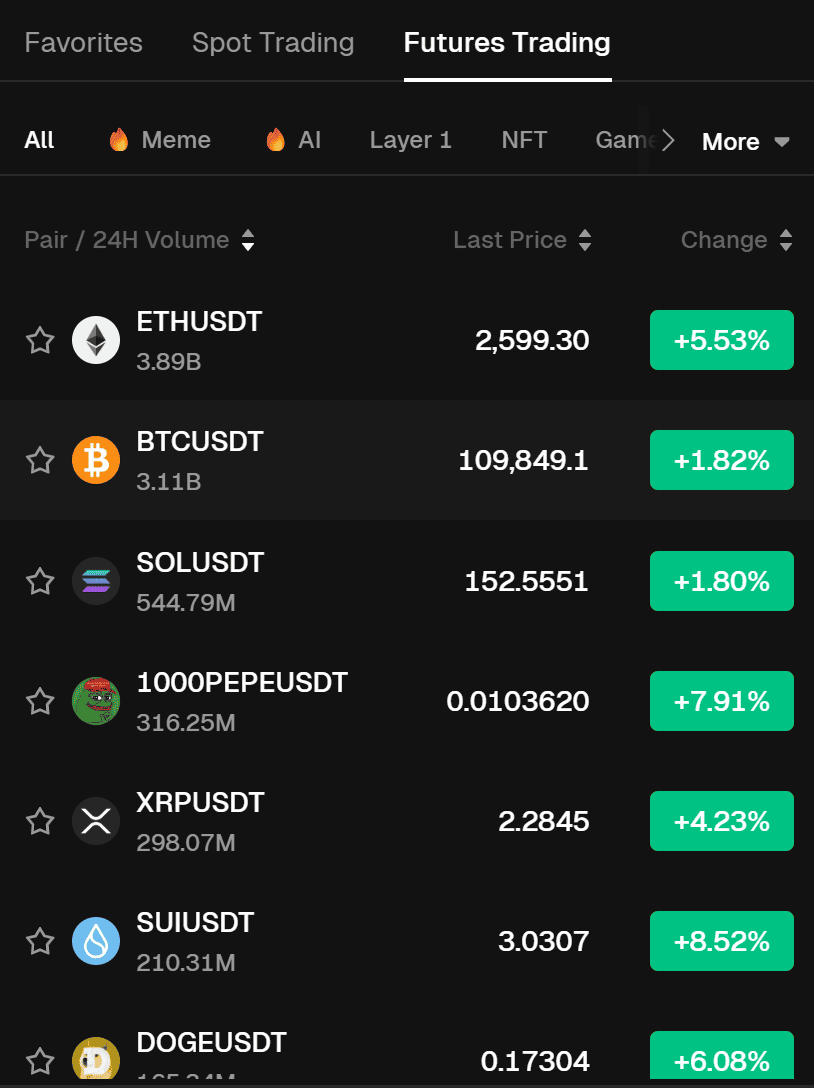This screenshot has width=814, height=1088.
Task: Click the flame icon next to Meme
Action: click(x=119, y=140)
